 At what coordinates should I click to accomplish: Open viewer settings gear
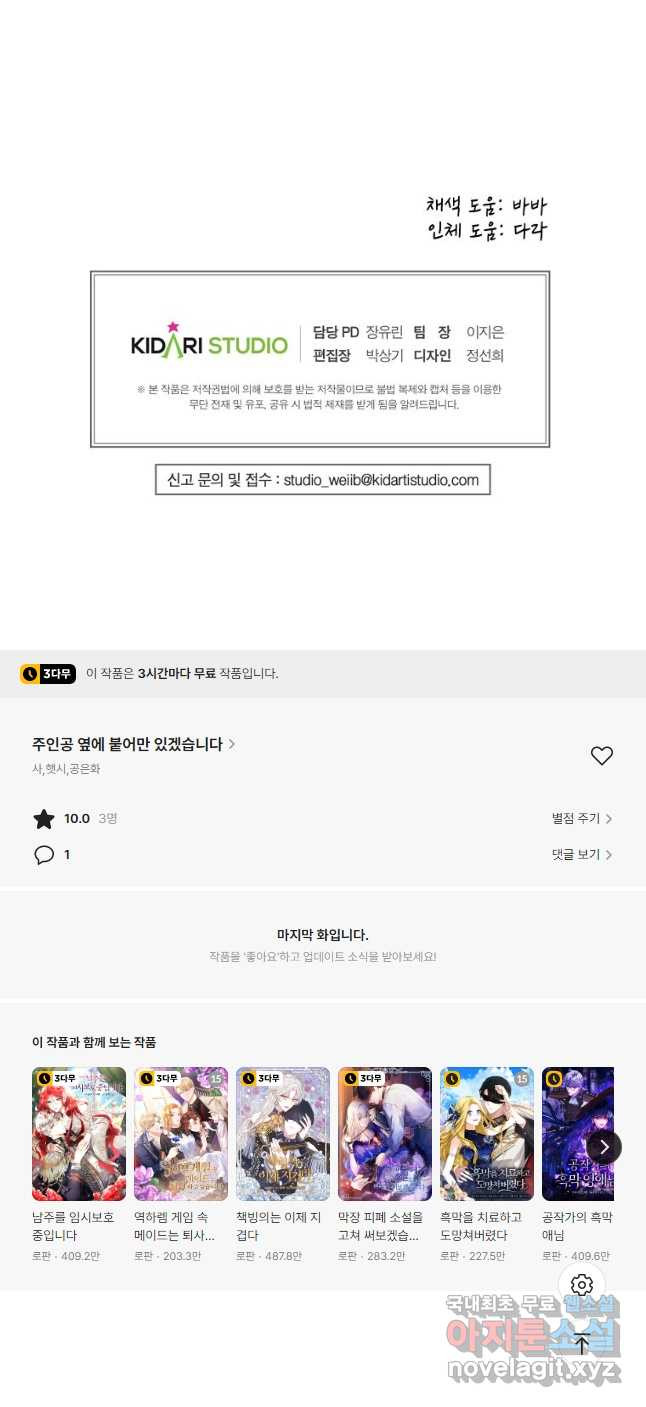[582, 1285]
